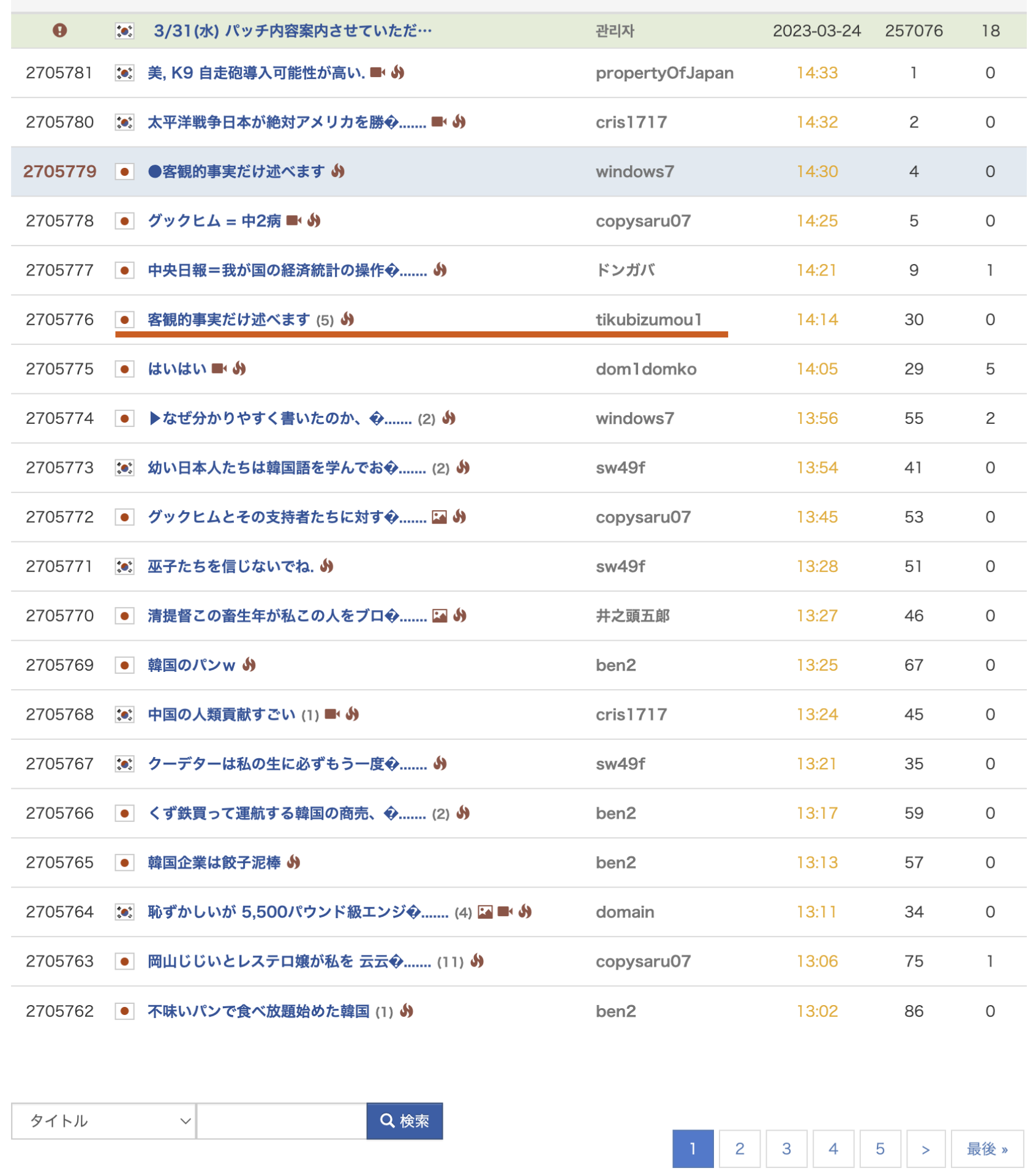This screenshot has height=1176, width=1033.
Task: Open tikubizumou1's post 客観的事実だけ述べます
Action: click(228, 320)
